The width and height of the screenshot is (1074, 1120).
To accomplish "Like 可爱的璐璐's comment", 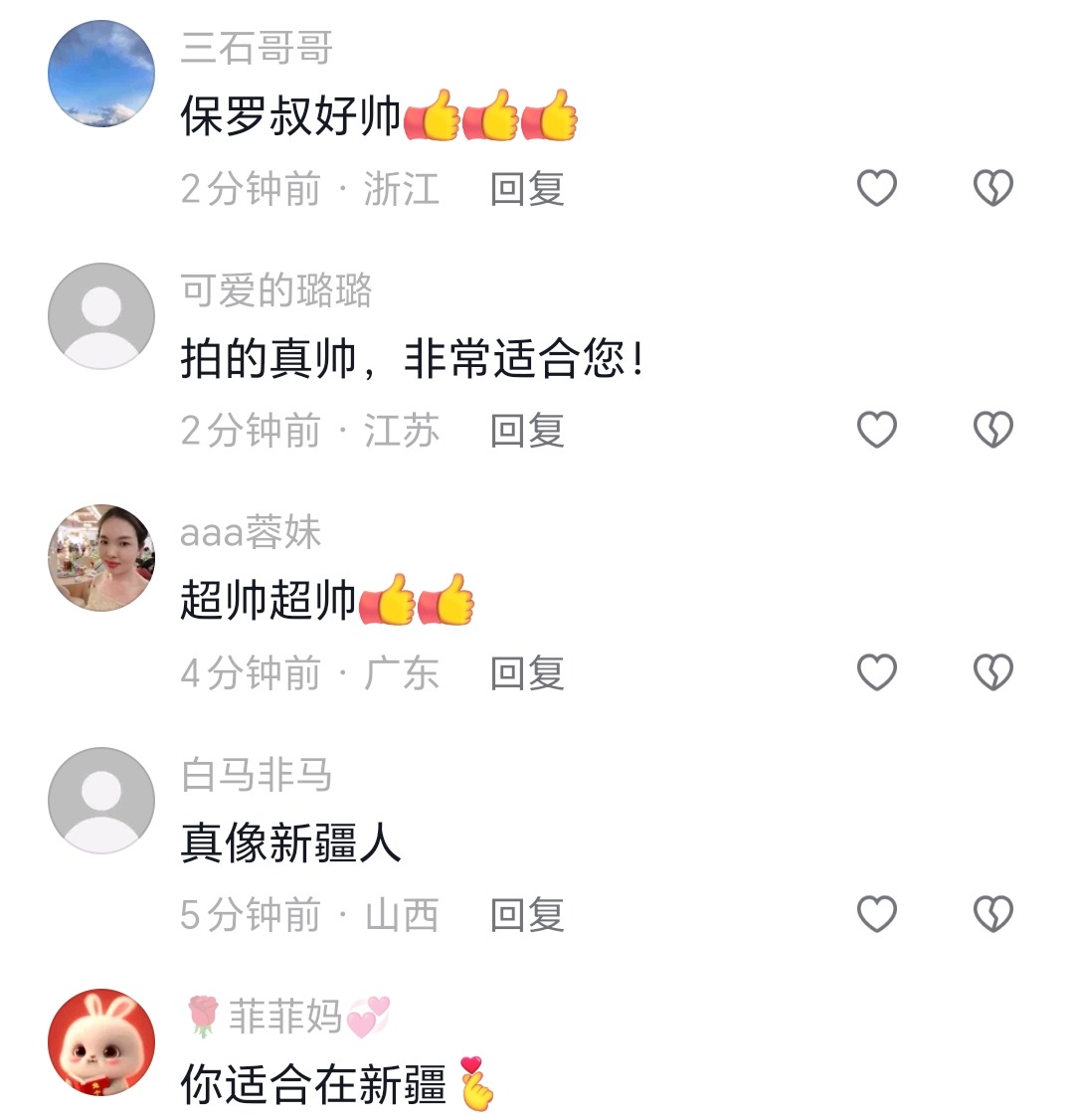I will [877, 430].
